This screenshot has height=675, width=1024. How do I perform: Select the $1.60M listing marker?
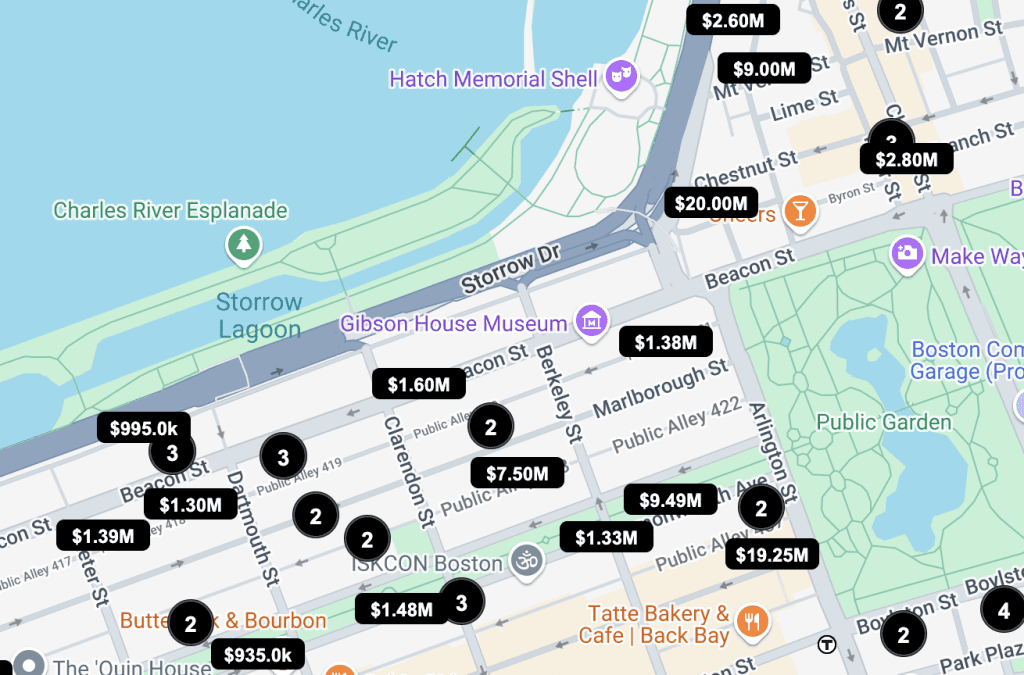419,384
